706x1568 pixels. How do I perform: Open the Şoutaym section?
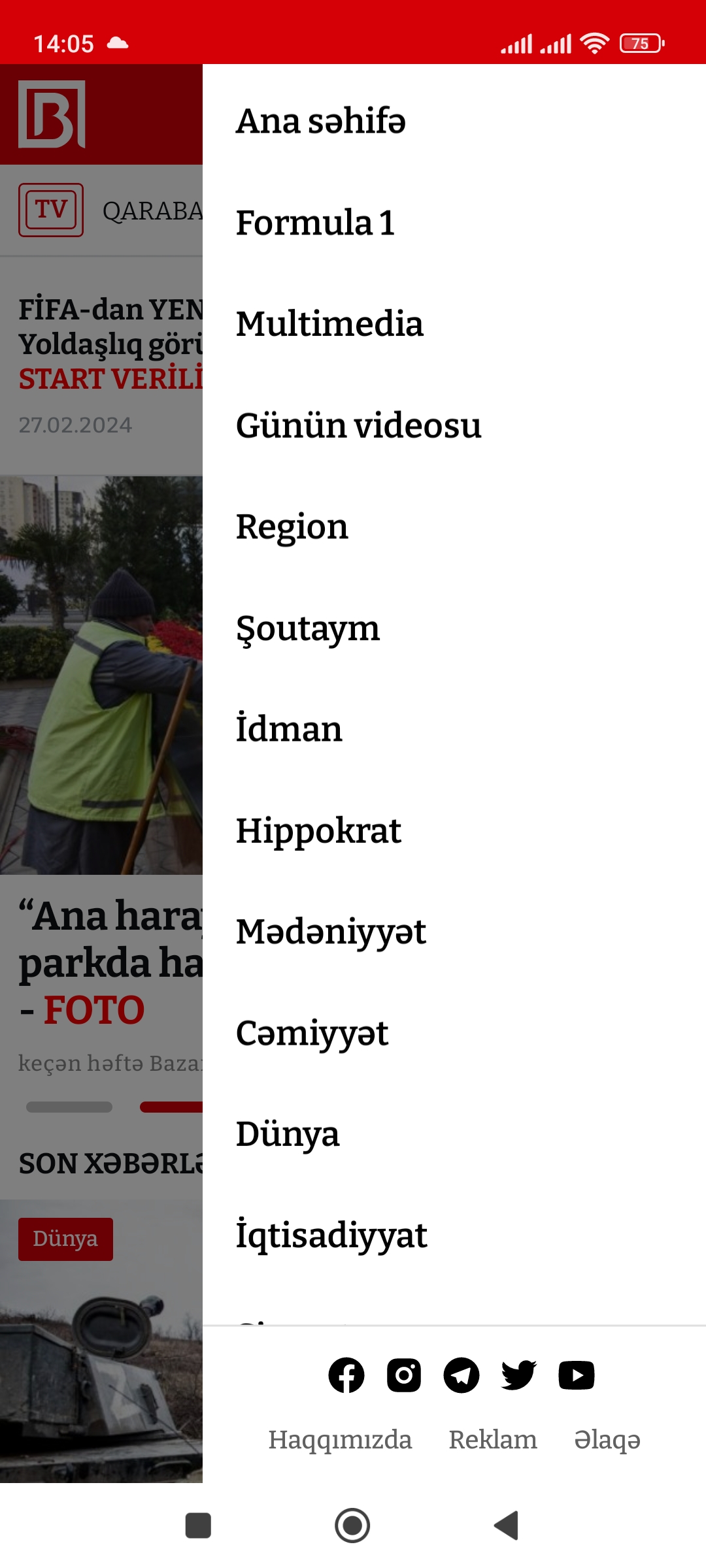pyautogui.click(x=307, y=629)
